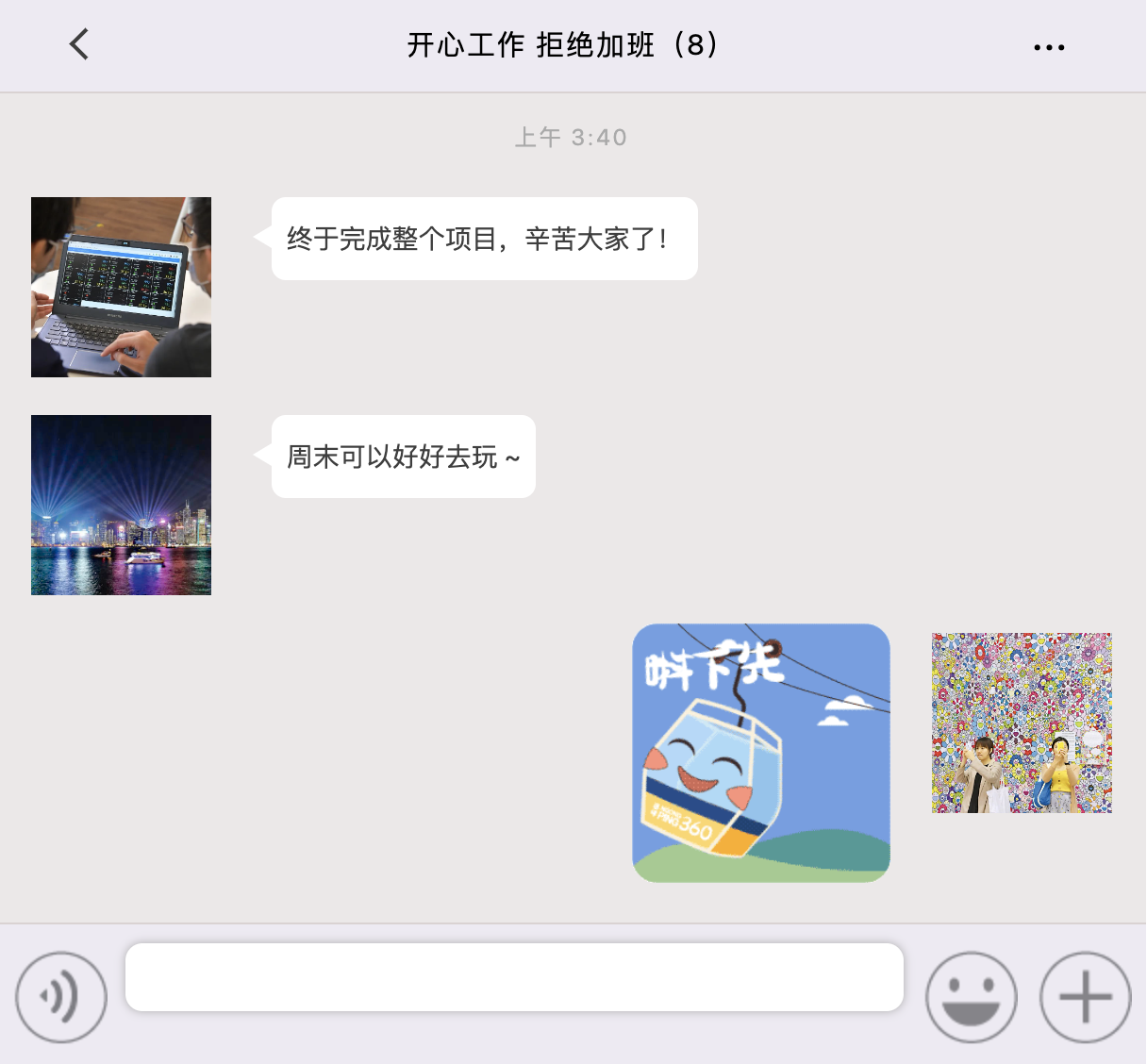Open the night skyline avatar's profile
Screen dimensions: 1147x1064
coord(121,505)
